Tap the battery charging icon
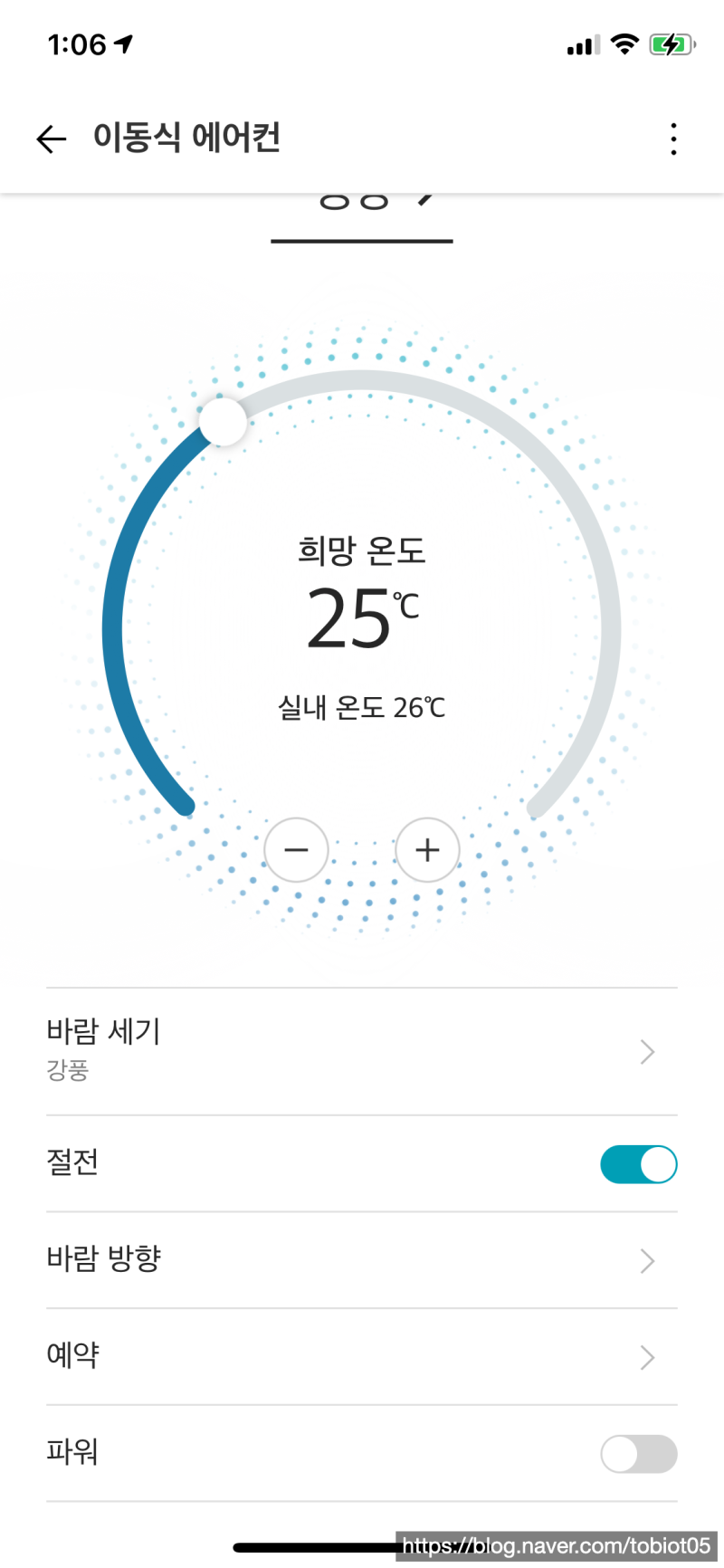 (672, 43)
